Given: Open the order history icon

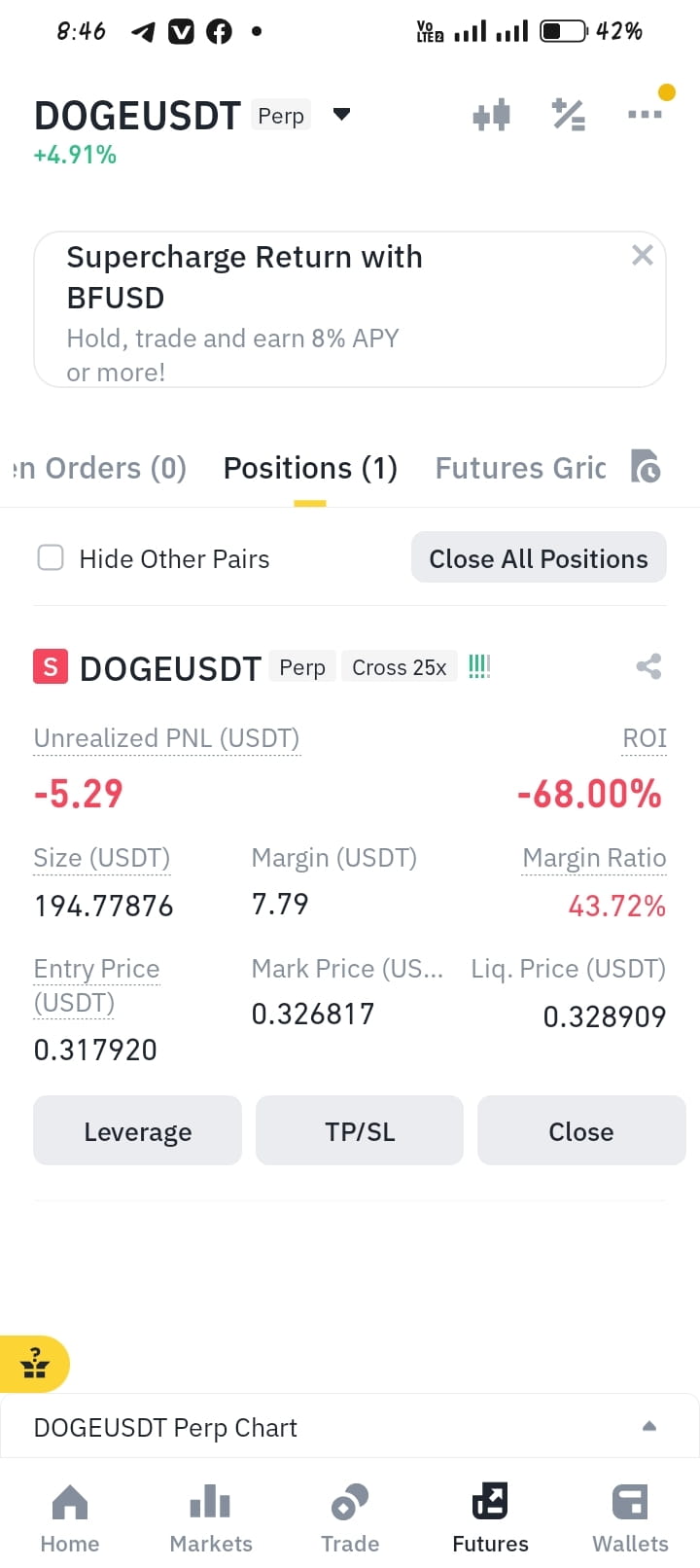Looking at the screenshot, I should [x=645, y=467].
